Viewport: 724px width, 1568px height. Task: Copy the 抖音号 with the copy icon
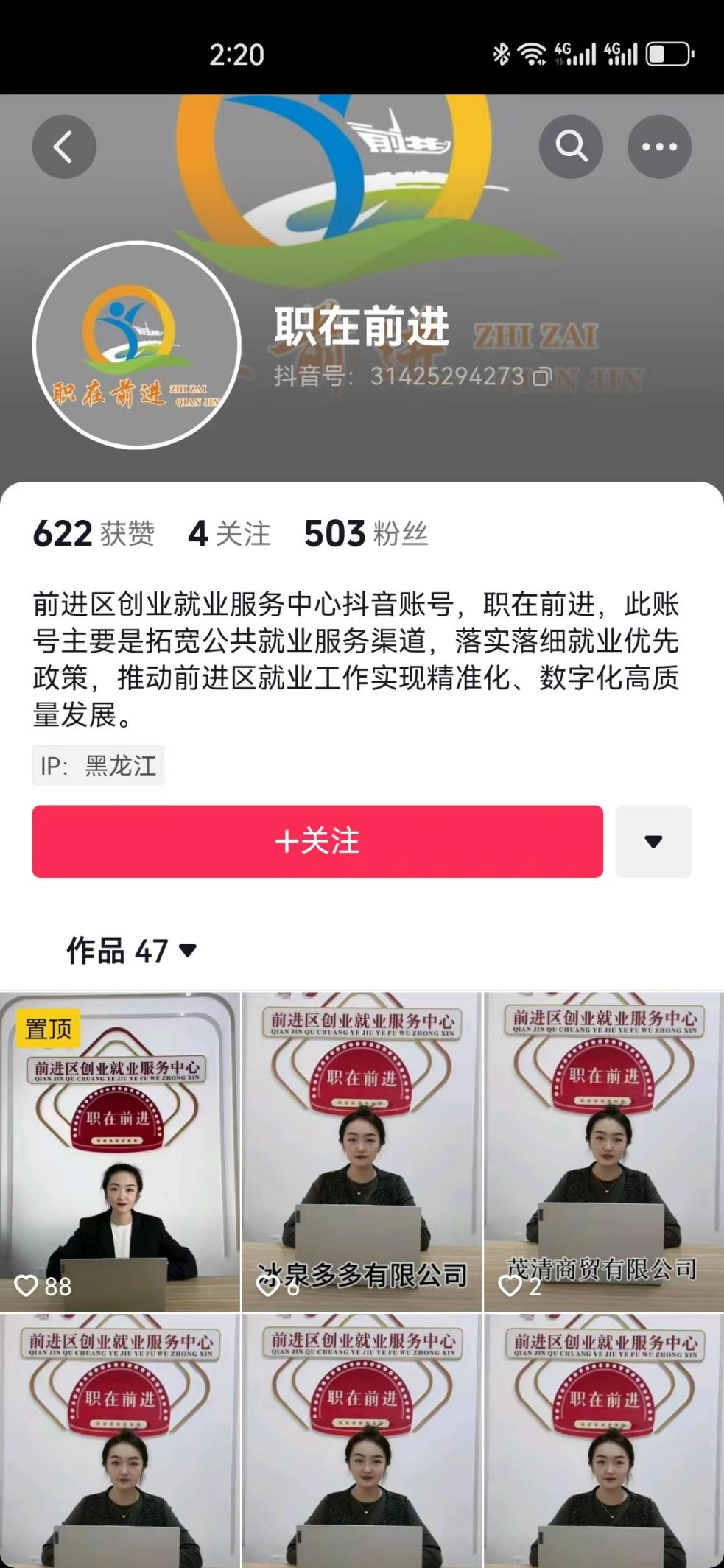tap(542, 377)
